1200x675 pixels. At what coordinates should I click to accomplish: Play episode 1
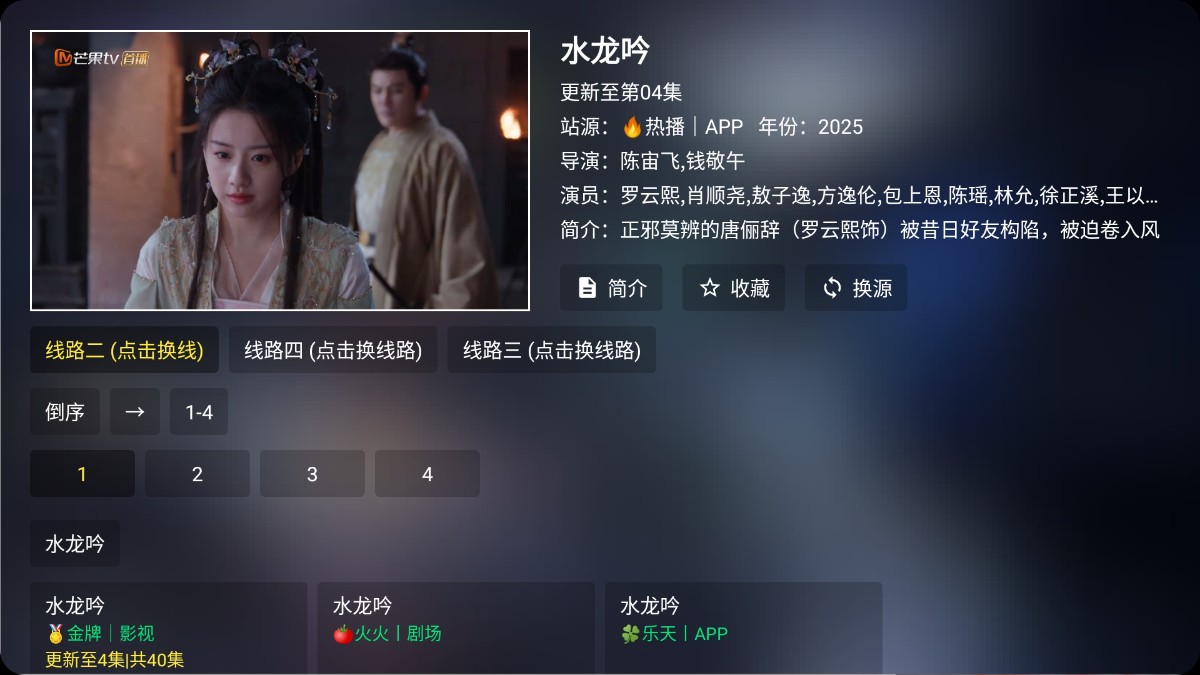coord(82,474)
